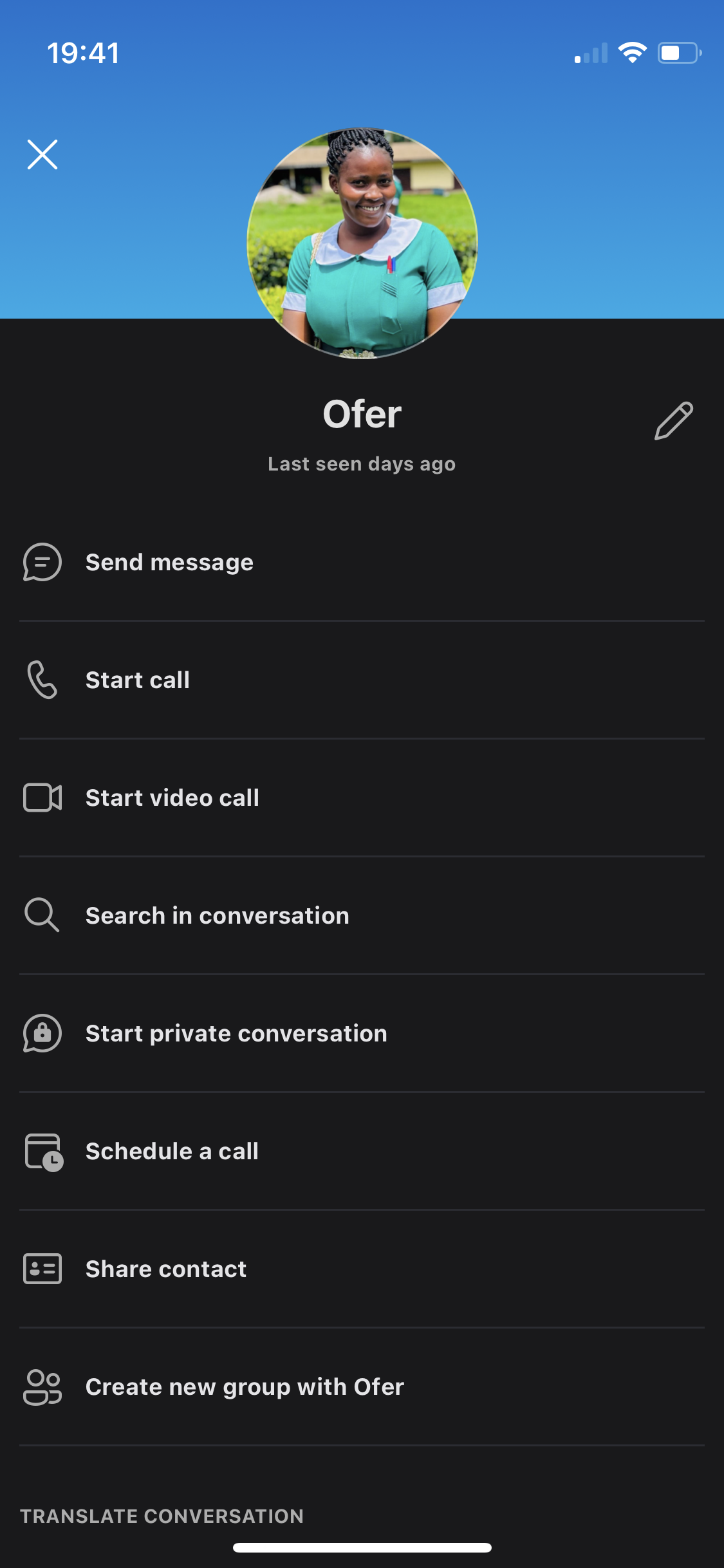Open Search in conversation
Image resolution: width=724 pixels, height=1568 pixels.
(218, 916)
